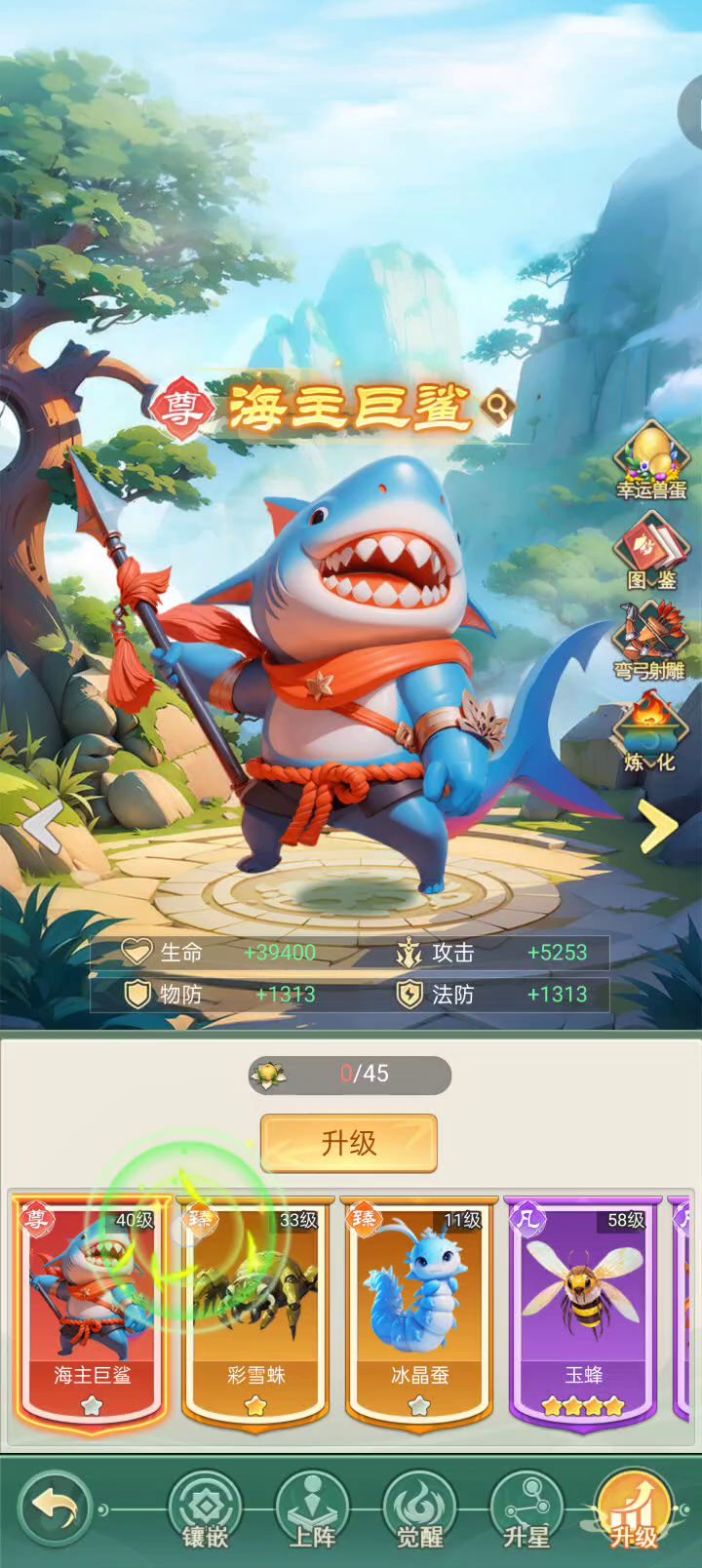
Task: Switch to the 上阵 tab
Action: pyautogui.click(x=313, y=1510)
